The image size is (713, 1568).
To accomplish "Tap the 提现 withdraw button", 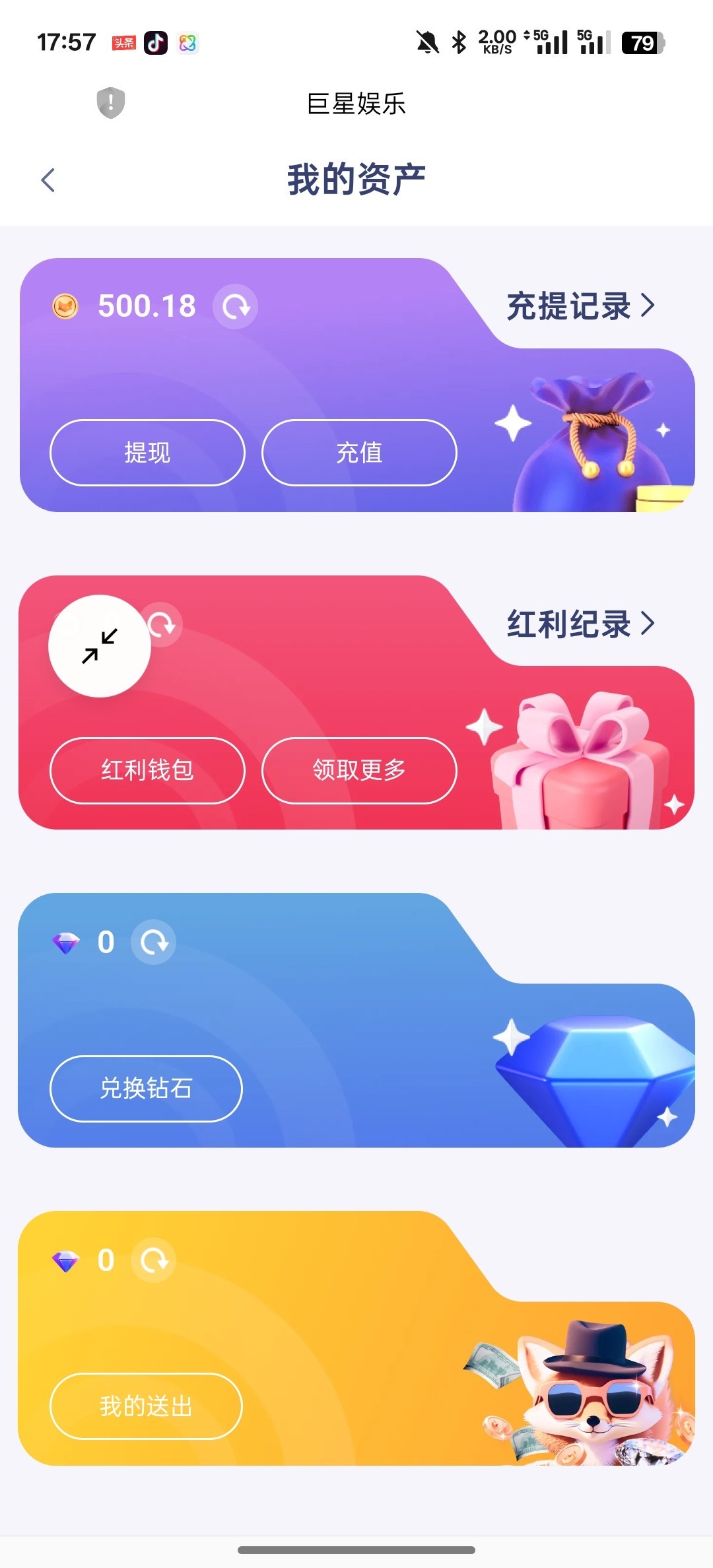I will point(147,453).
